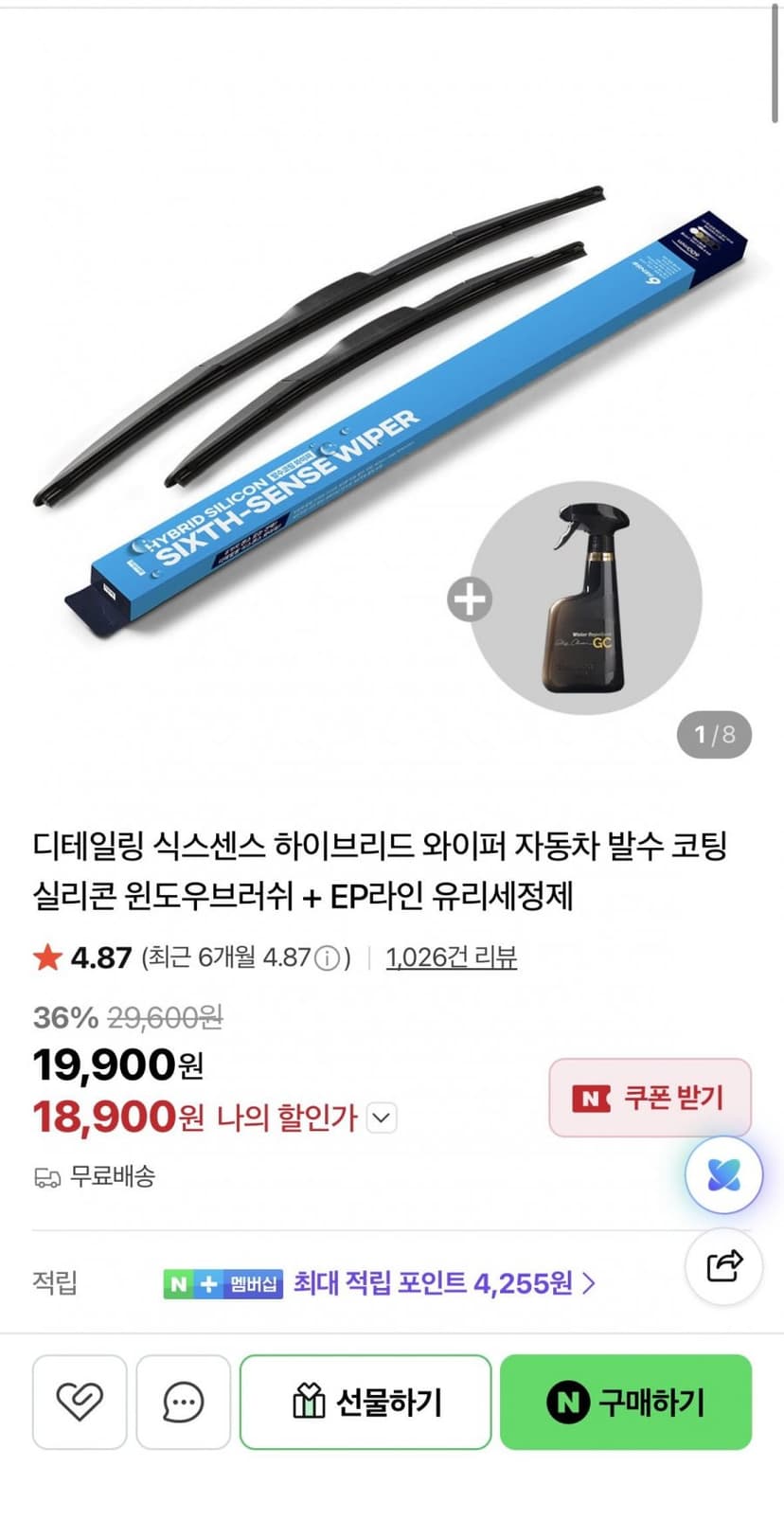This screenshot has width=784, height=1538.
Task: Tap the floating AI assistant button
Action: tap(723, 1175)
